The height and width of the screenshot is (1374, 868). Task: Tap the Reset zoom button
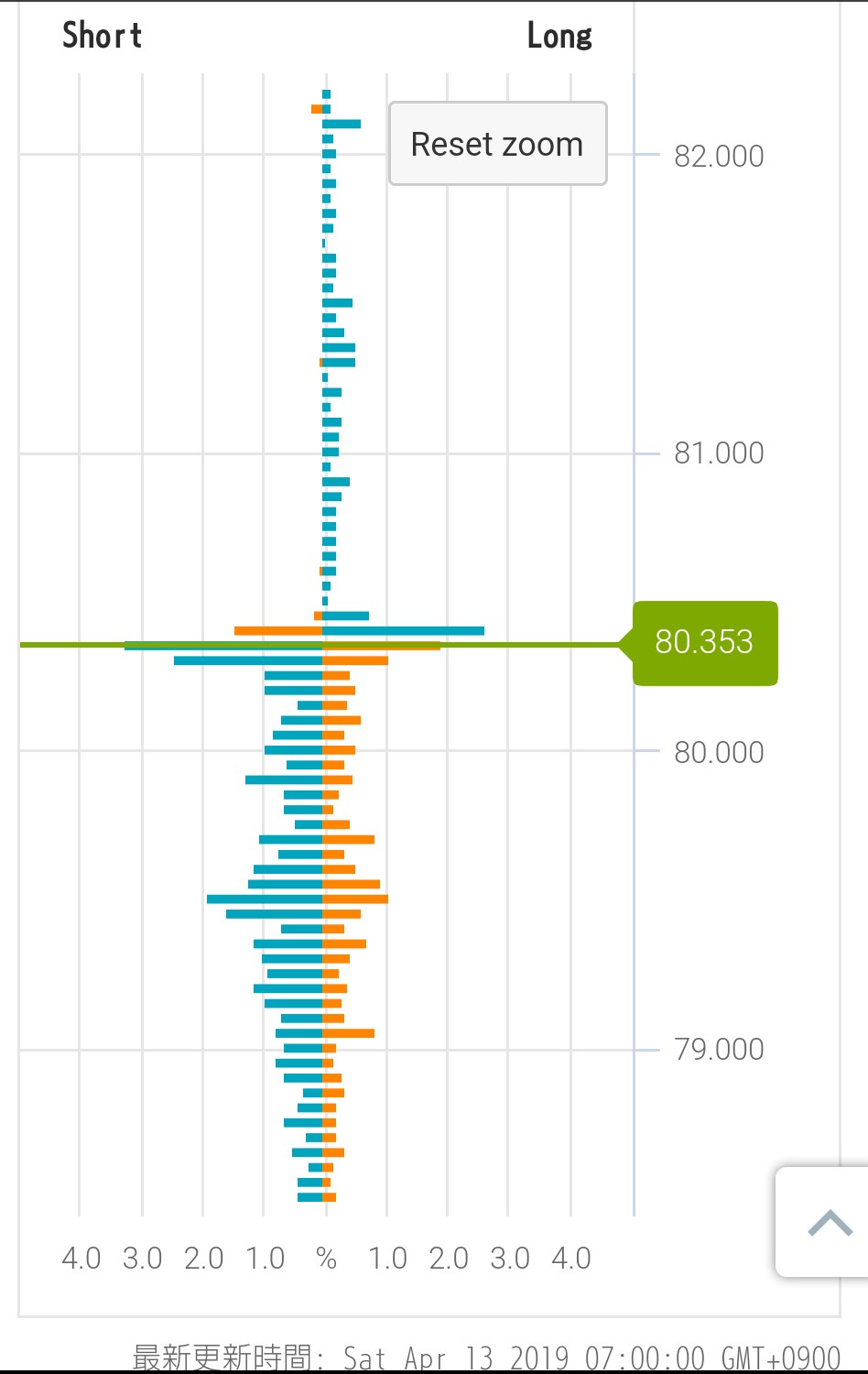point(497,144)
